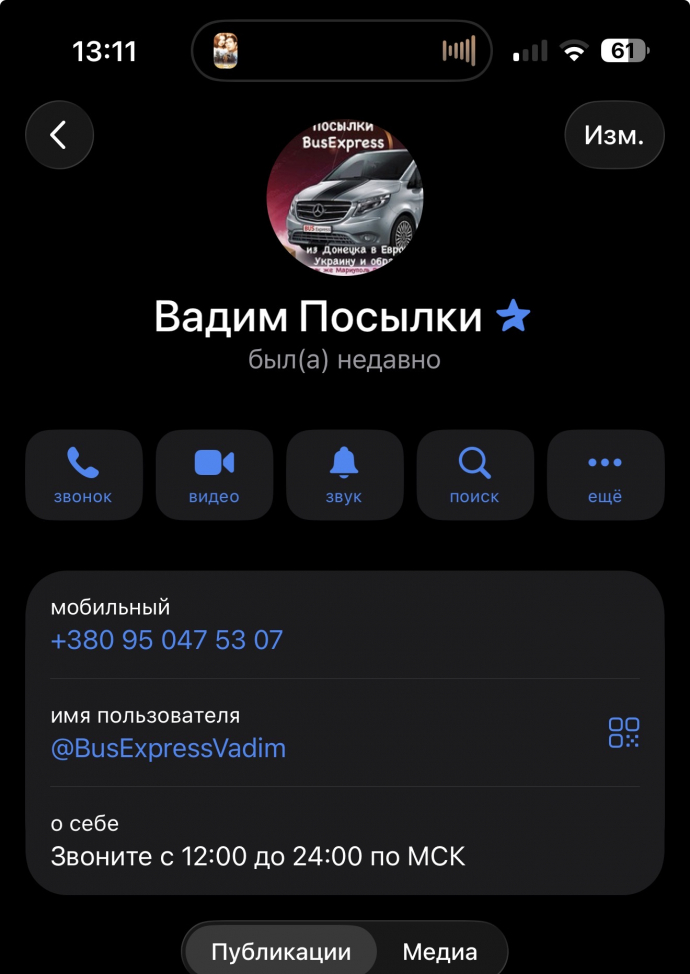Search in chat via поиск
This screenshot has width=690, height=974.
coord(474,475)
